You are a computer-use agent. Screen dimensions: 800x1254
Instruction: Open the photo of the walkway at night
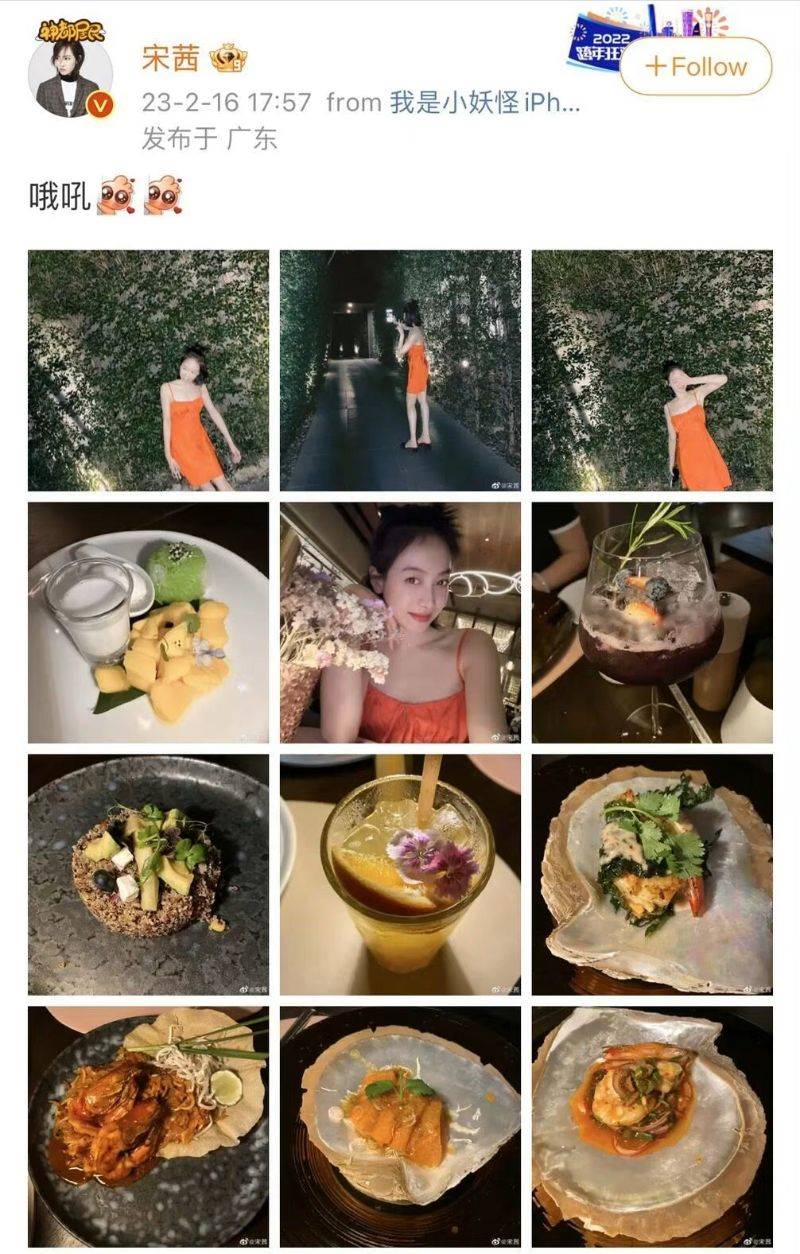(400, 370)
